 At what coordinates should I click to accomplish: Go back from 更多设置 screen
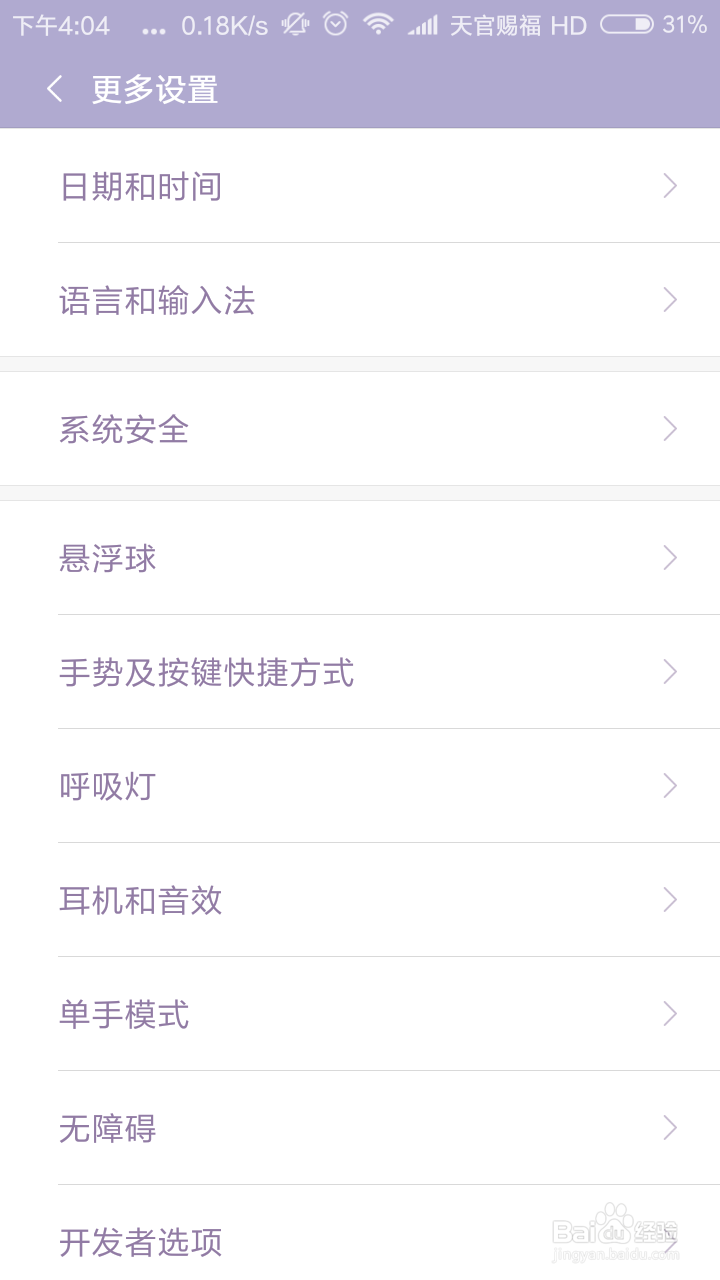(x=55, y=89)
